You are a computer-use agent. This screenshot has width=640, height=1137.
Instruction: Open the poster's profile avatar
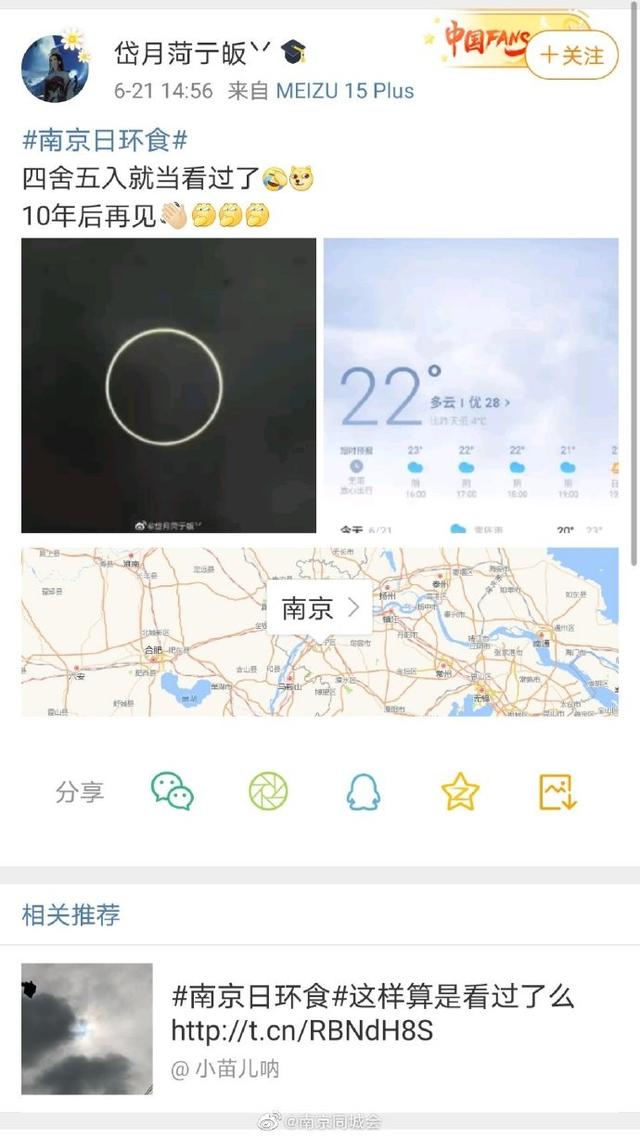55,68
